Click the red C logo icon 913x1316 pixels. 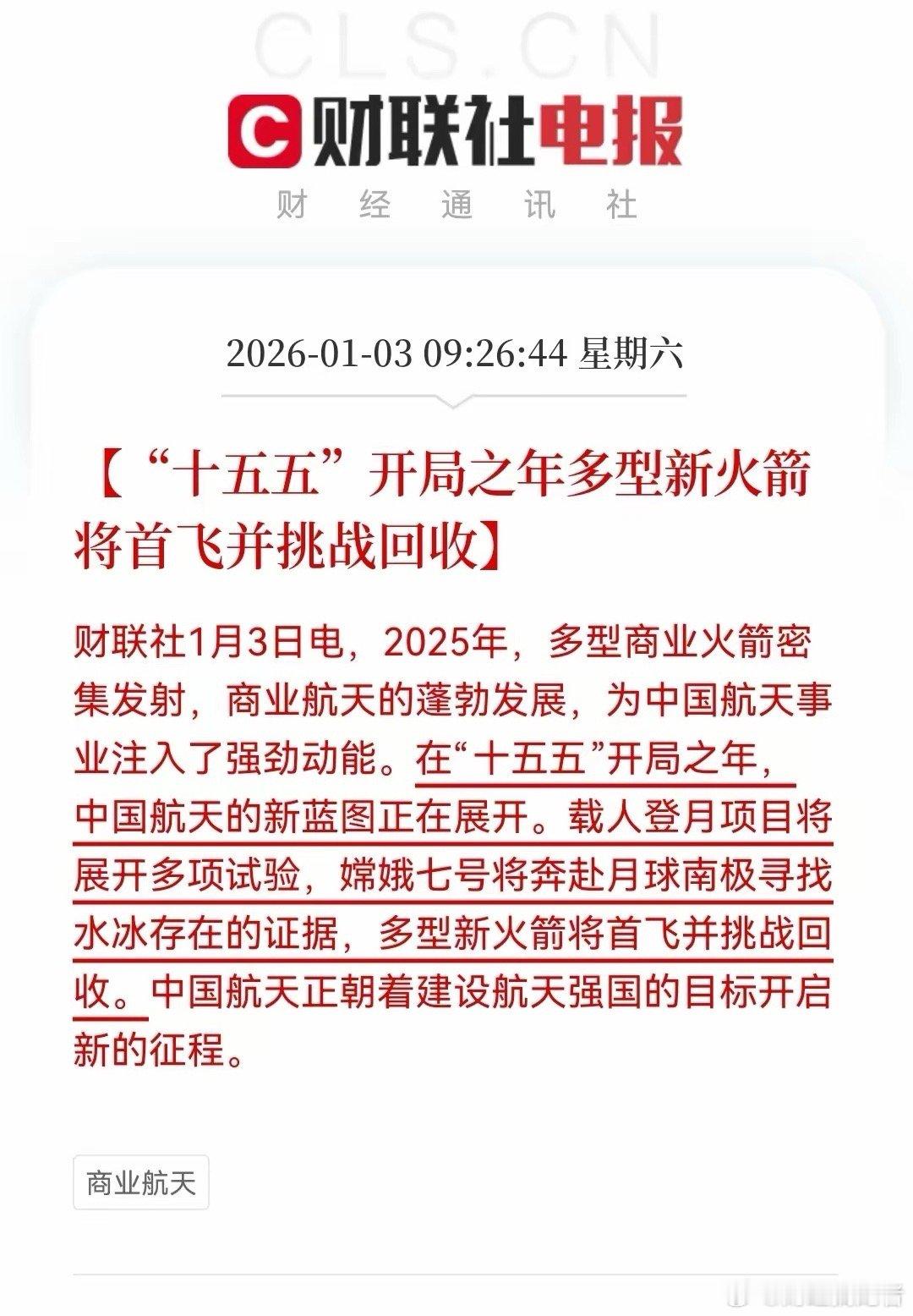[x=265, y=129]
